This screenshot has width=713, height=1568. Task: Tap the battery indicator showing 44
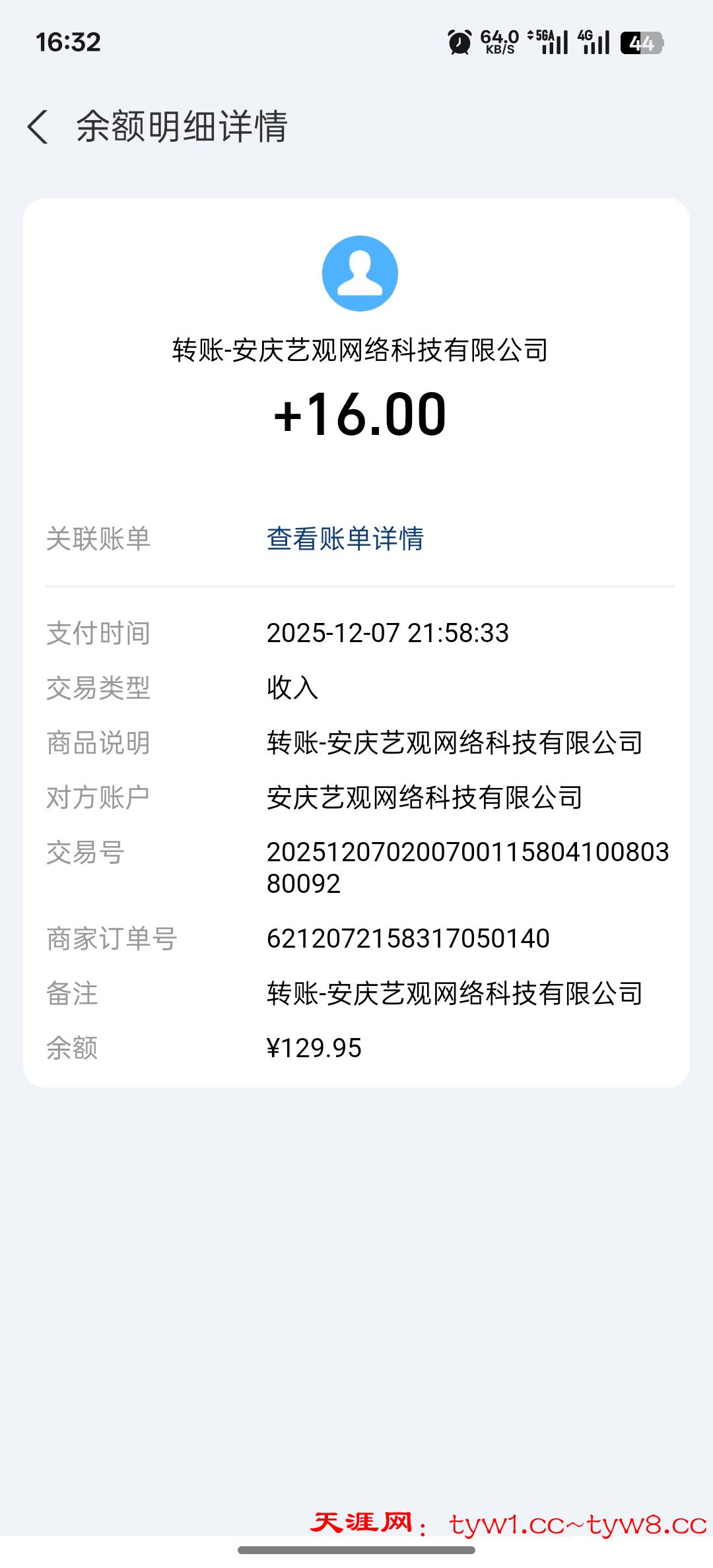point(642,44)
